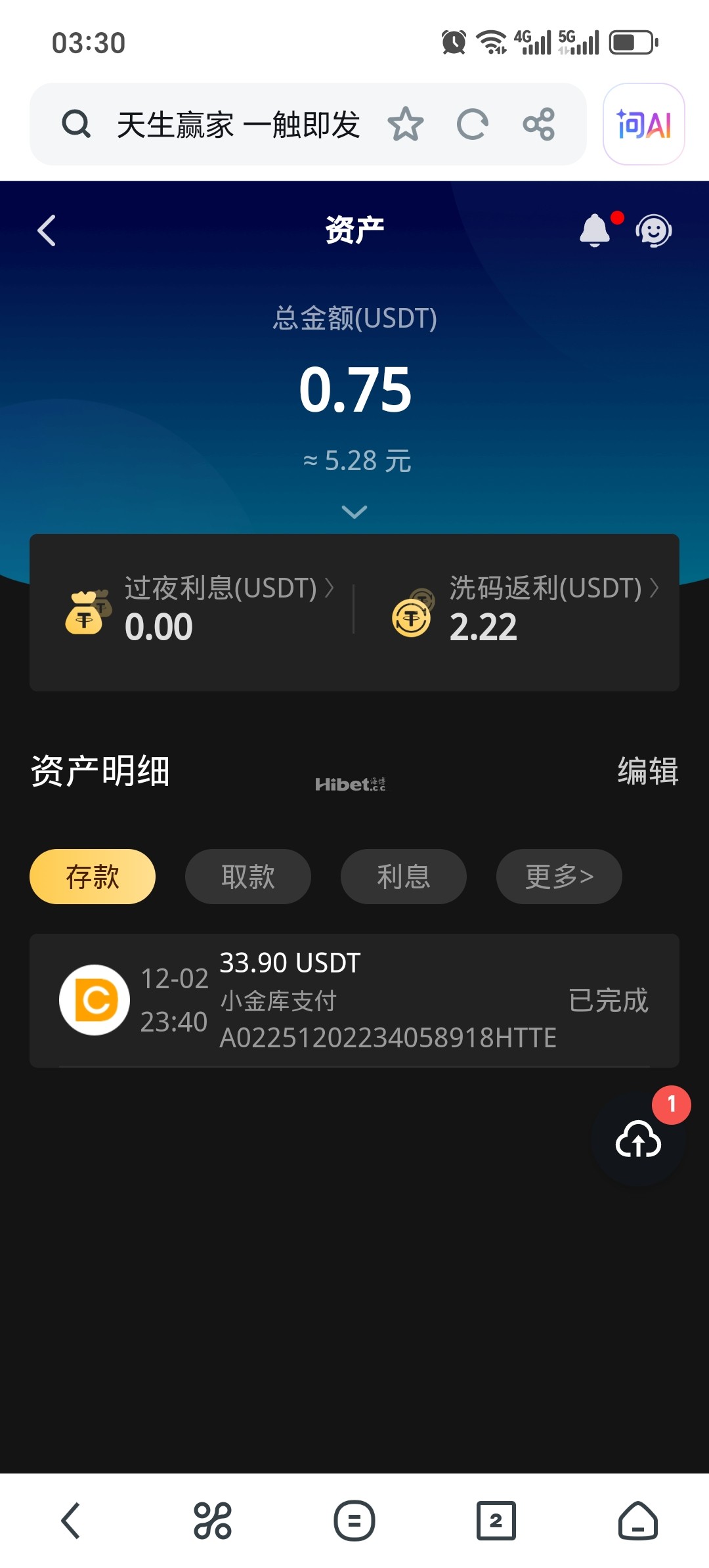Image resolution: width=709 pixels, height=1568 pixels.
Task: Bookmark this page with the star icon
Action: pyautogui.click(x=406, y=125)
